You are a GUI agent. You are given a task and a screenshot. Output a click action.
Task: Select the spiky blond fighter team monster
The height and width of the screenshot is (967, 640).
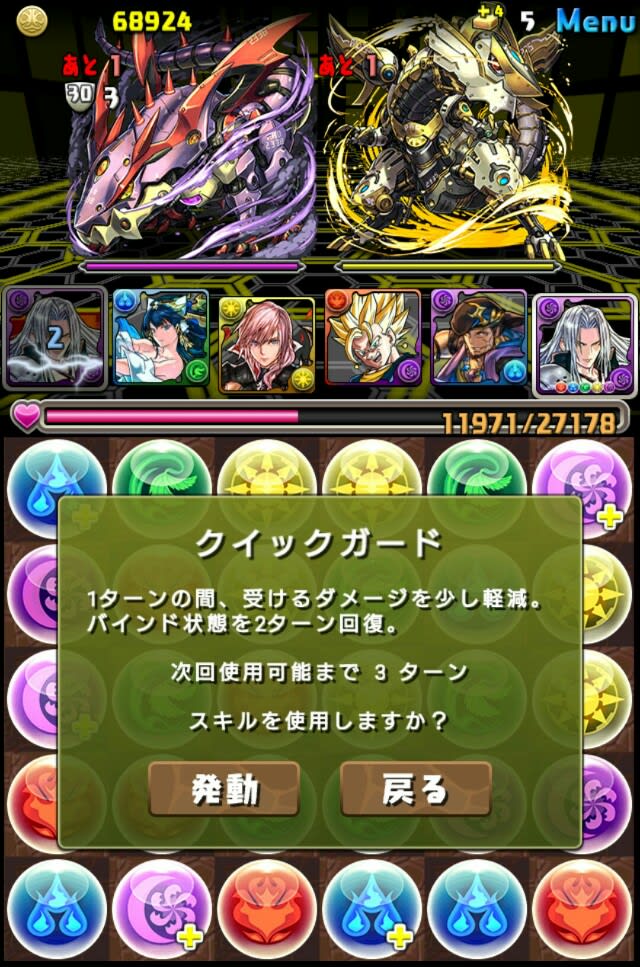[x=373, y=338]
